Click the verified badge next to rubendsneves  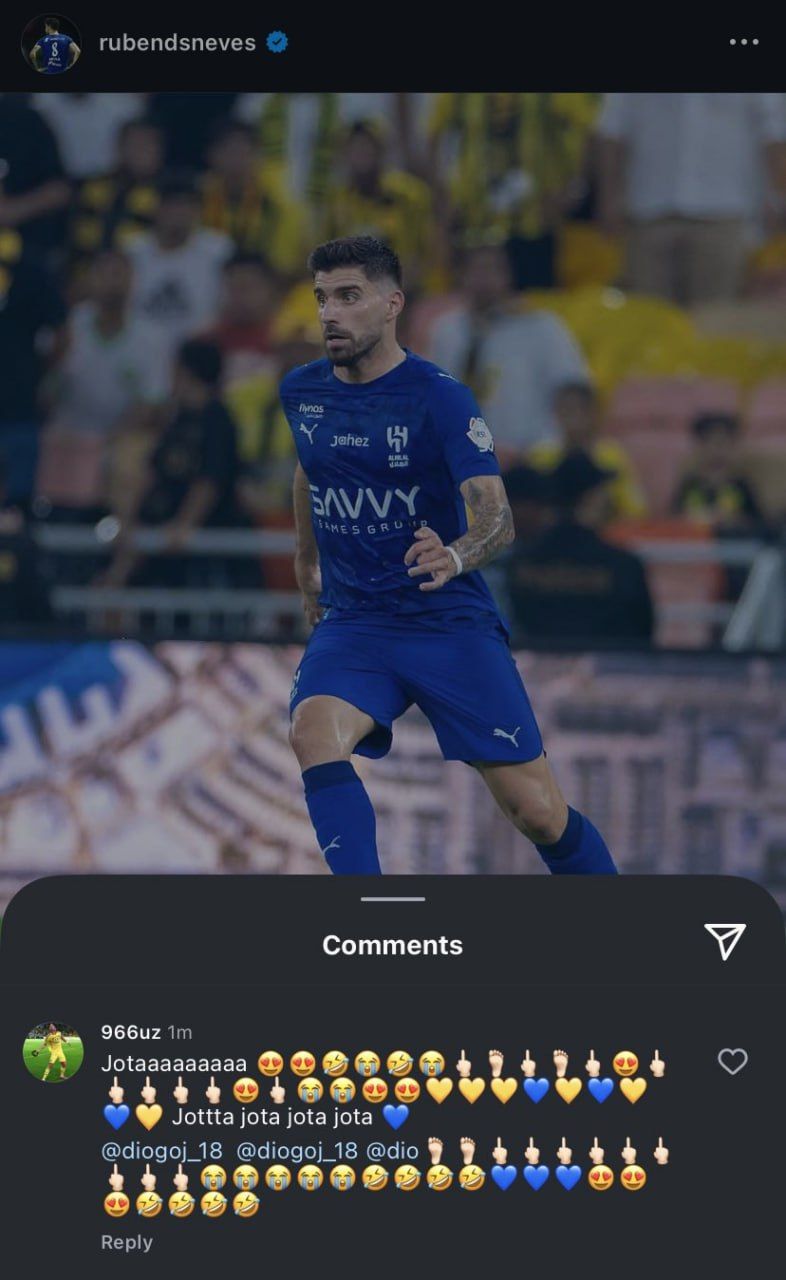(x=274, y=43)
